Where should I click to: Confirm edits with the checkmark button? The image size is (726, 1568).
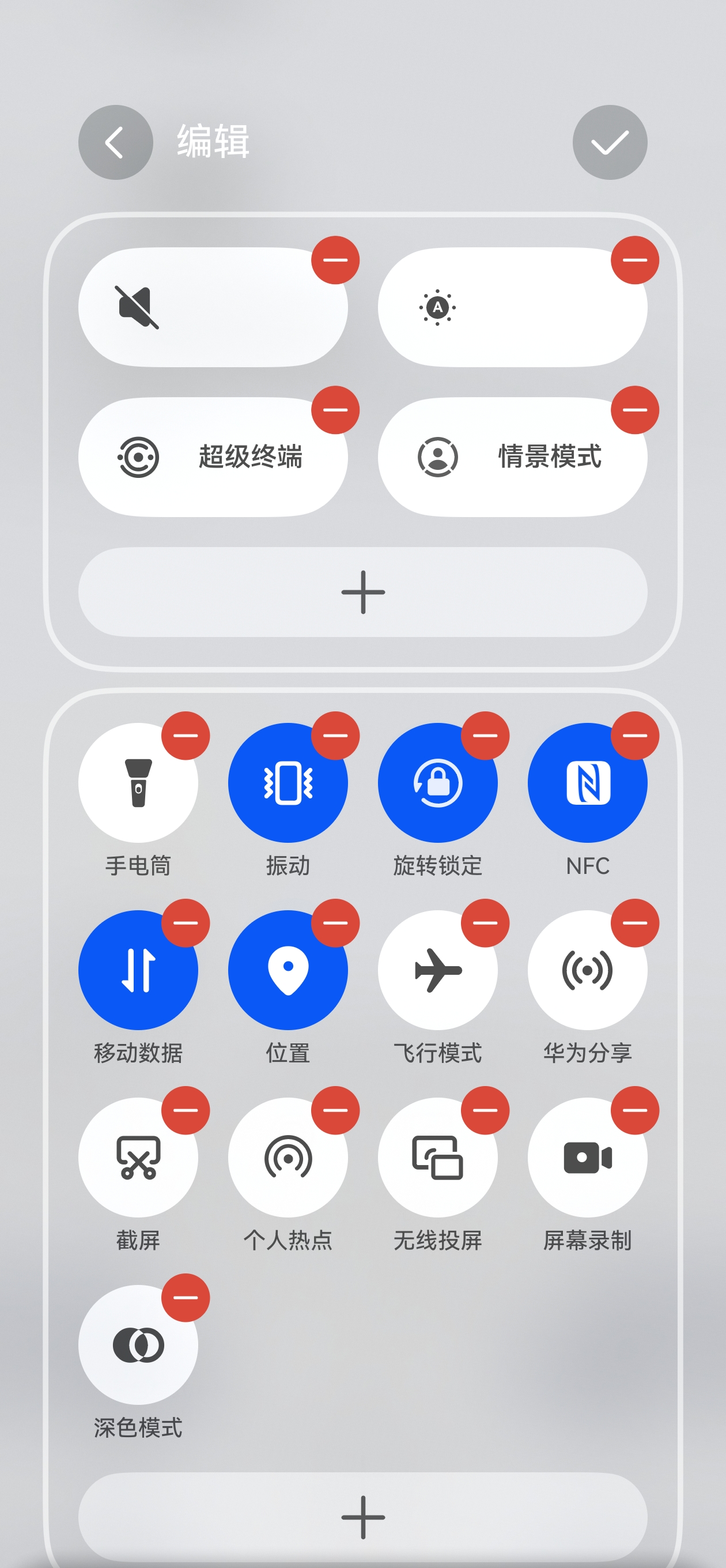coord(609,142)
